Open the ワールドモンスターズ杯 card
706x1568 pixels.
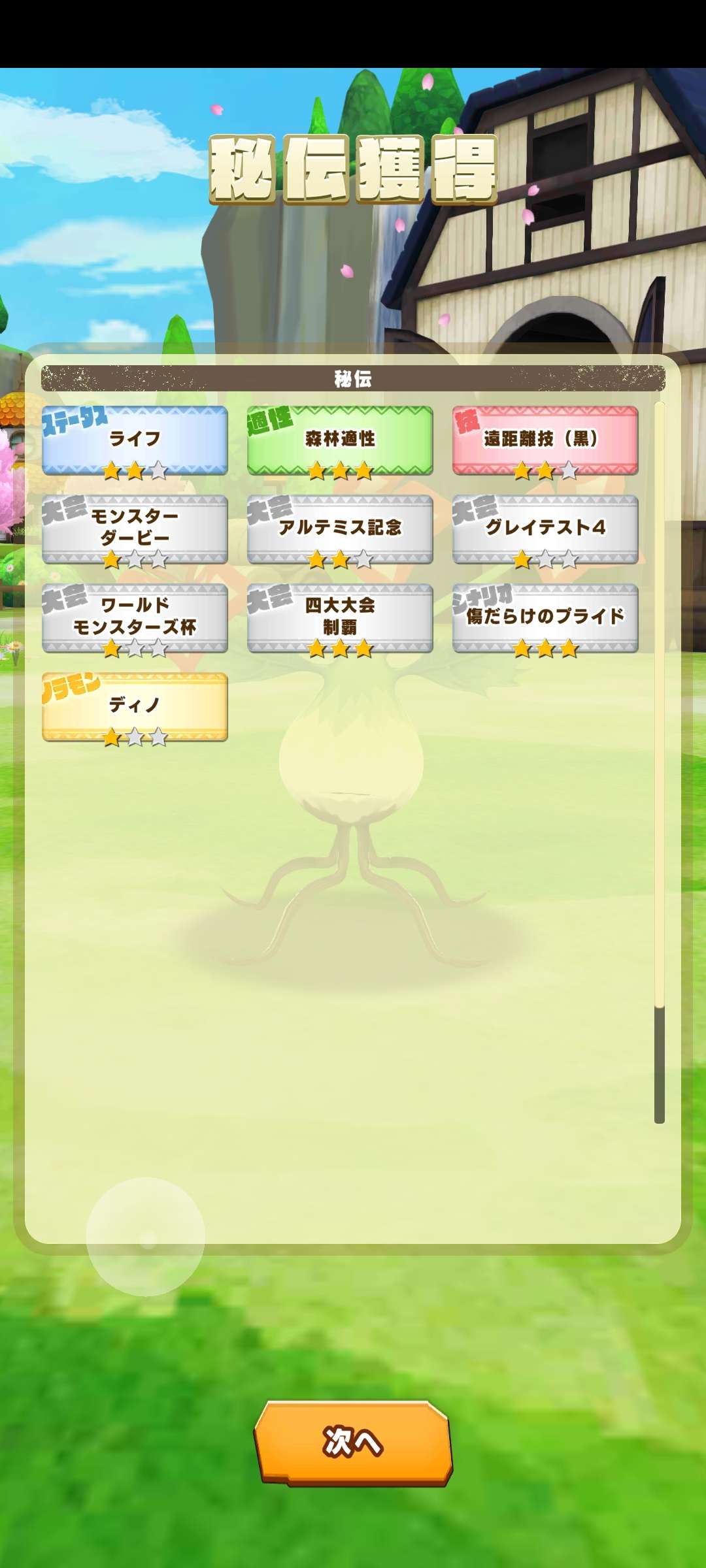135,617
